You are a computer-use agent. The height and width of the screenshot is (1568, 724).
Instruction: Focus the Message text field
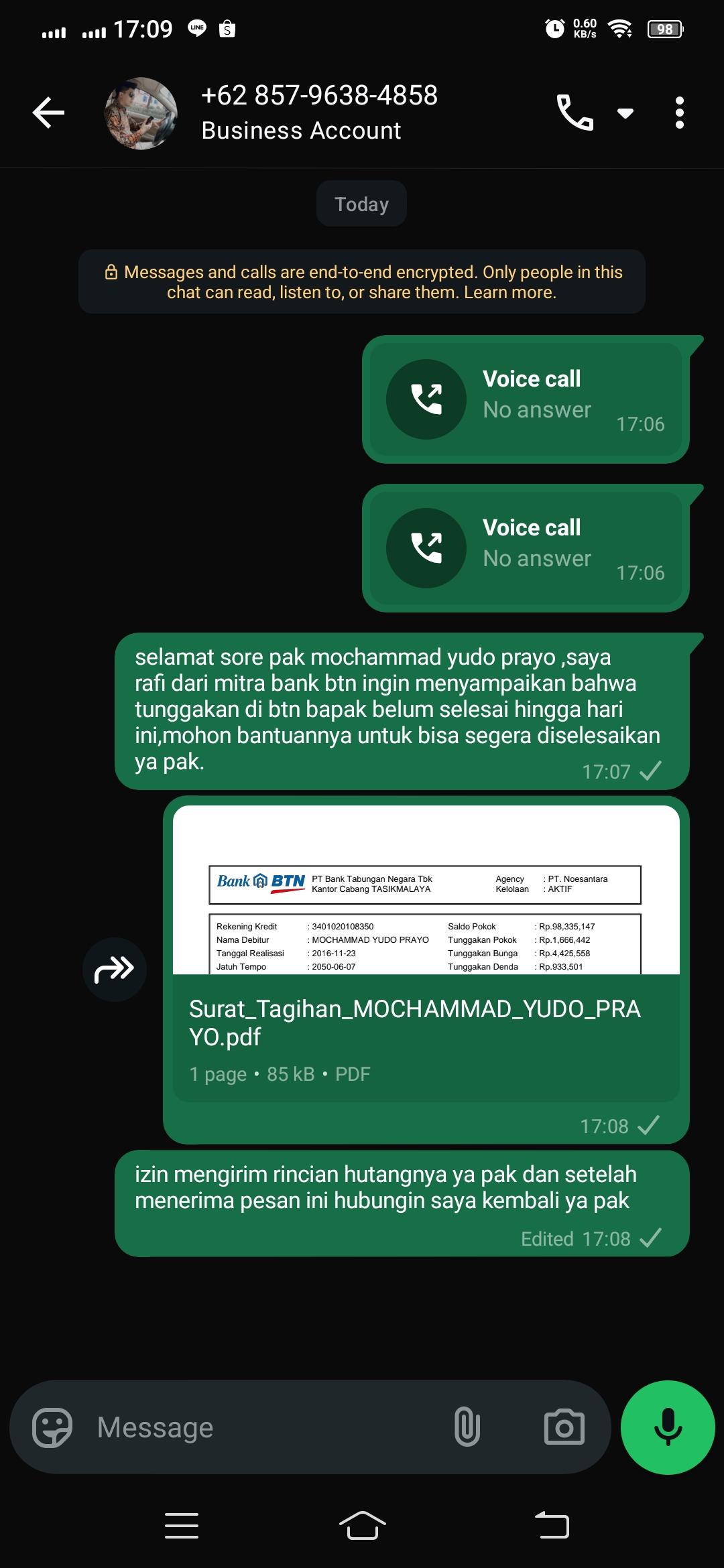coord(261,1427)
